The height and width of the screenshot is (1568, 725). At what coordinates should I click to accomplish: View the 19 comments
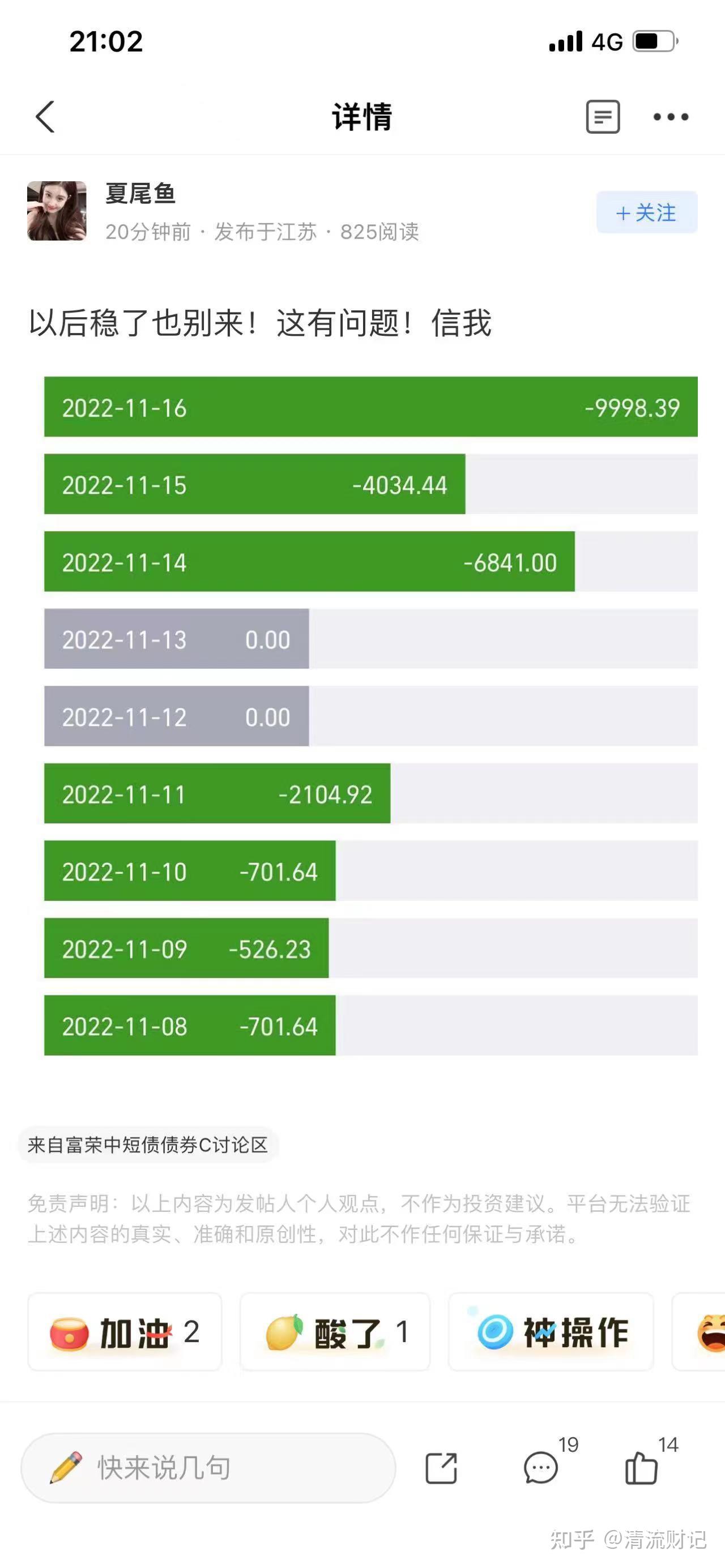(541, 1468)
